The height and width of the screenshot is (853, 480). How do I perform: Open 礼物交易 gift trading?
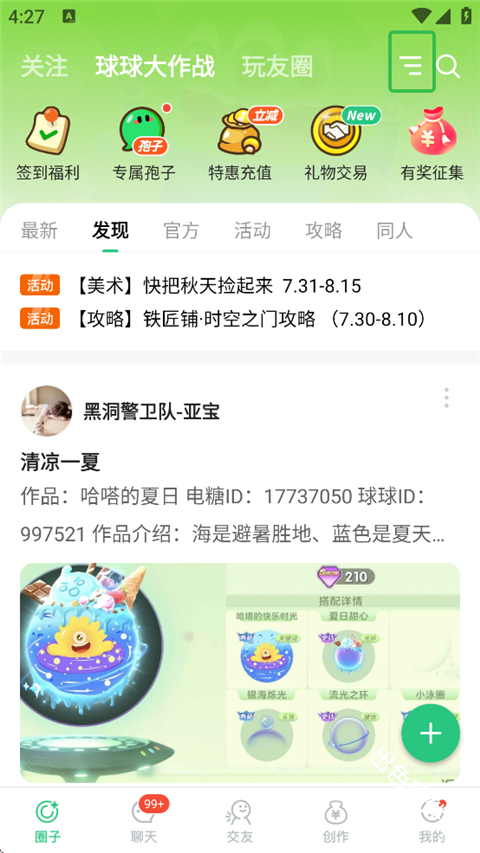(336, 144)
